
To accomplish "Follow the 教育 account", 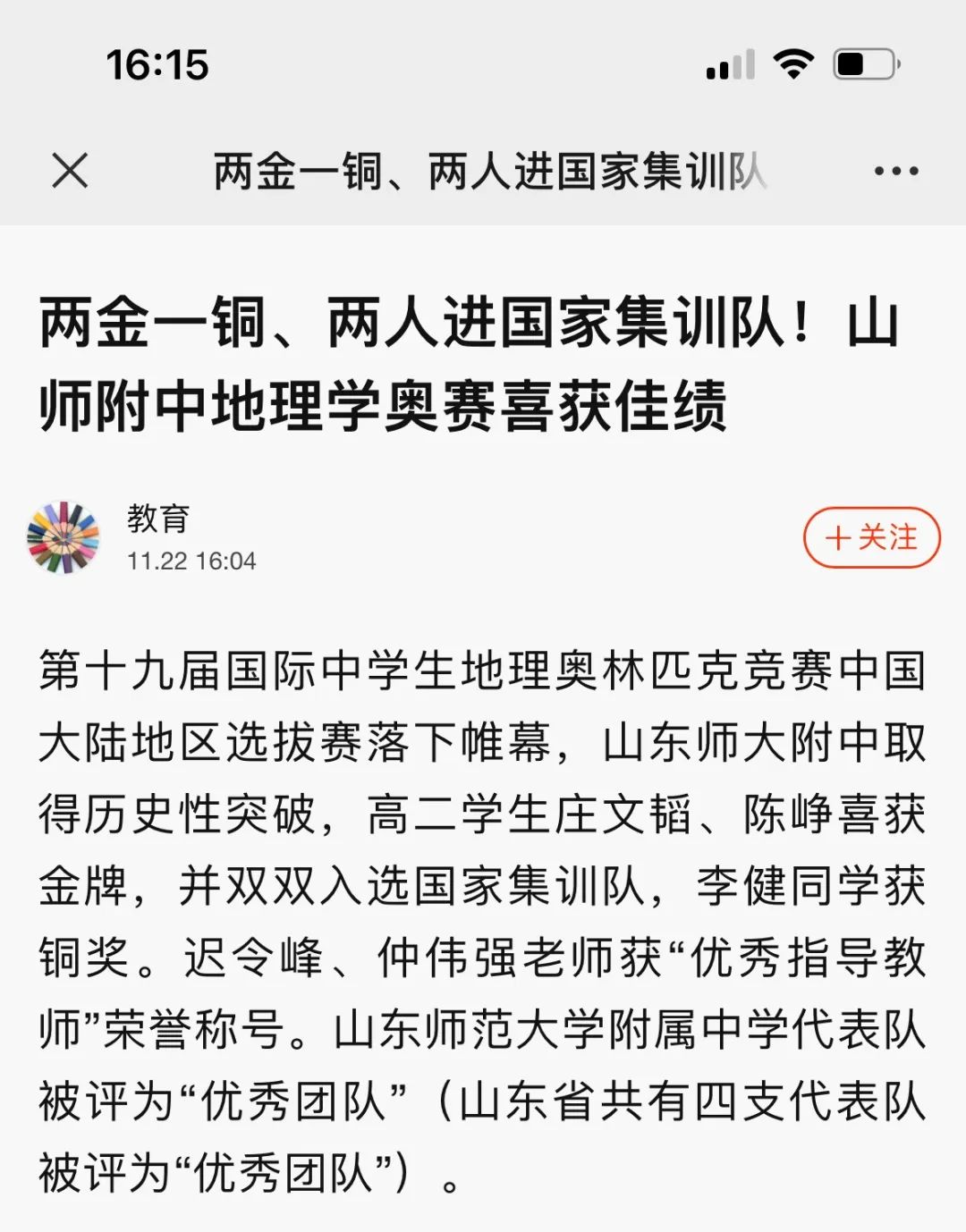I will point(871,537).
